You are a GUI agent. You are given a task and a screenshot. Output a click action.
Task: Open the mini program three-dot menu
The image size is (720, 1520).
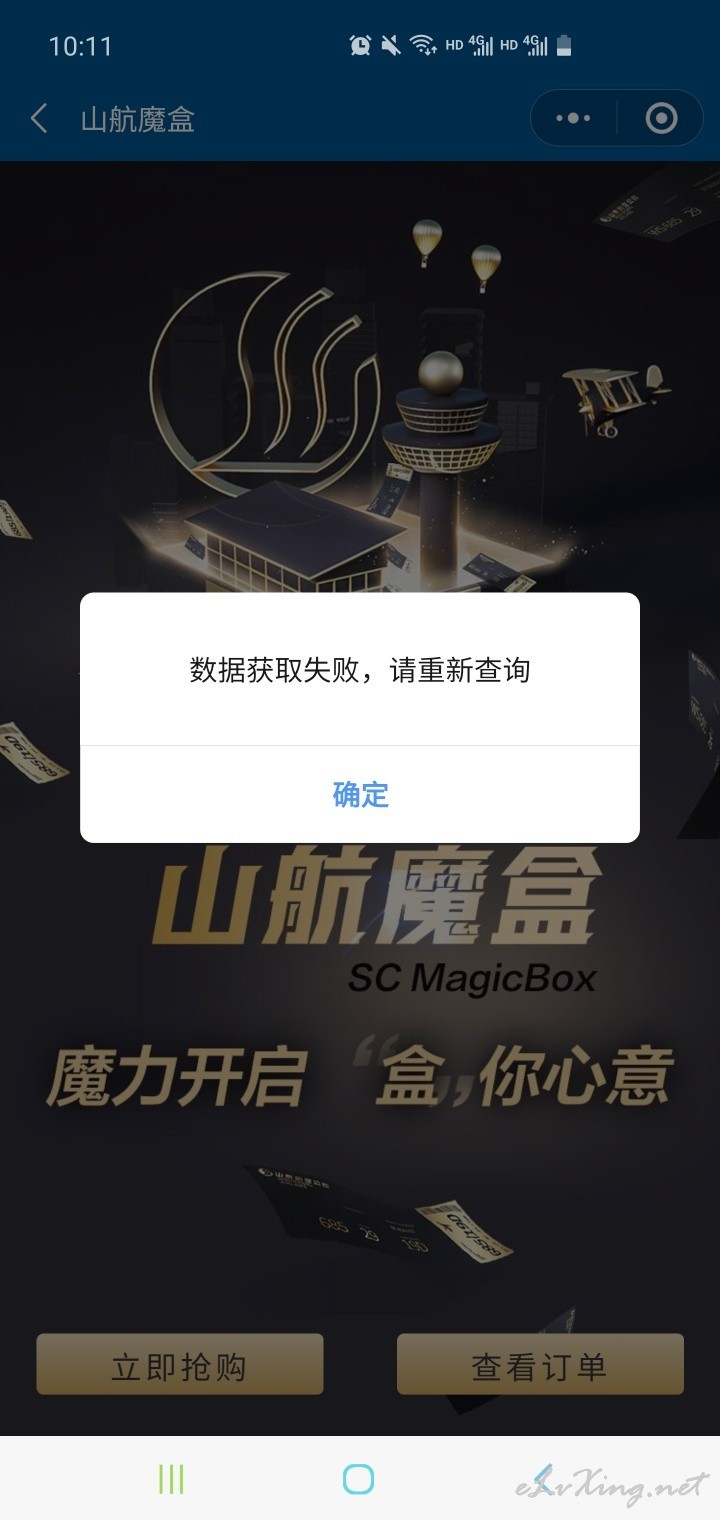click(573, 119)
